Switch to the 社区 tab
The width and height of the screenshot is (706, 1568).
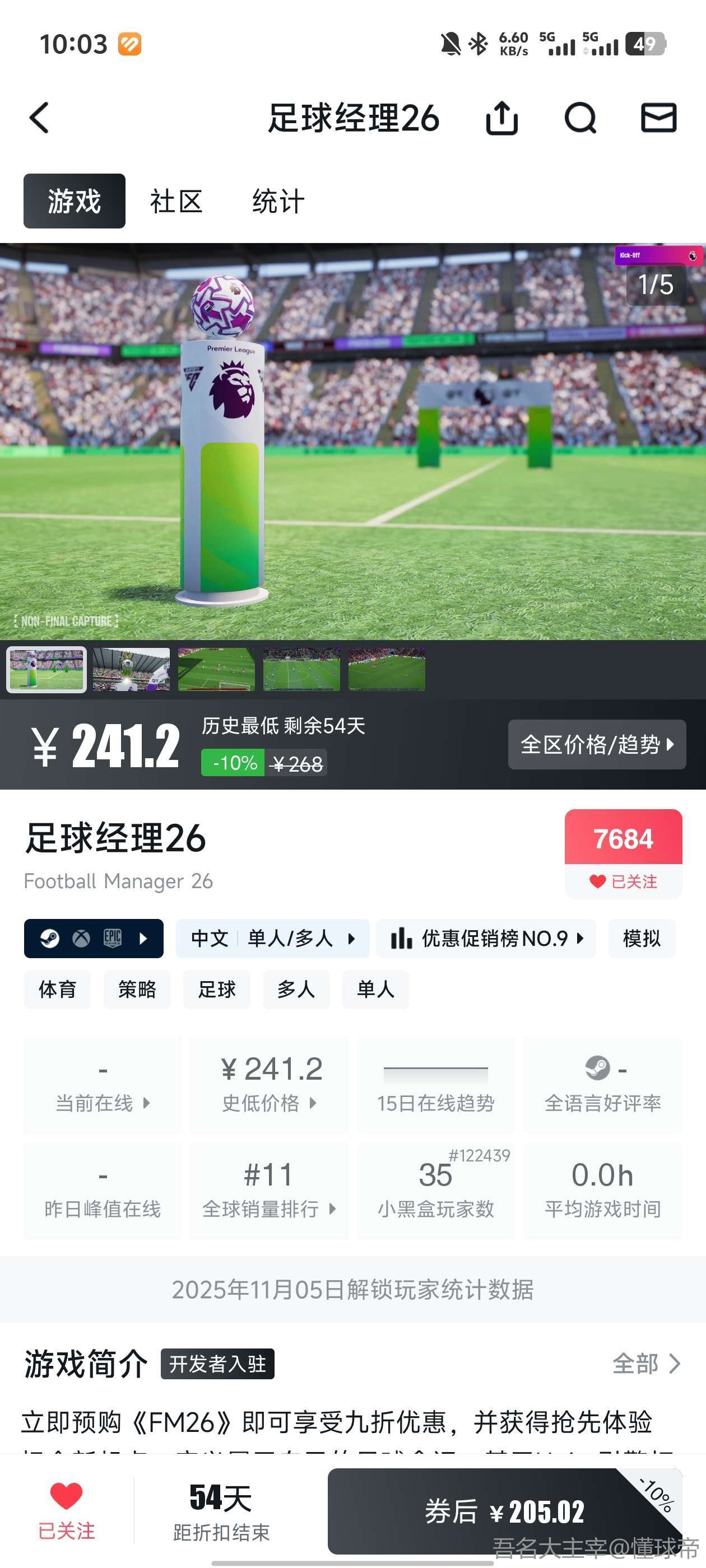176,202
